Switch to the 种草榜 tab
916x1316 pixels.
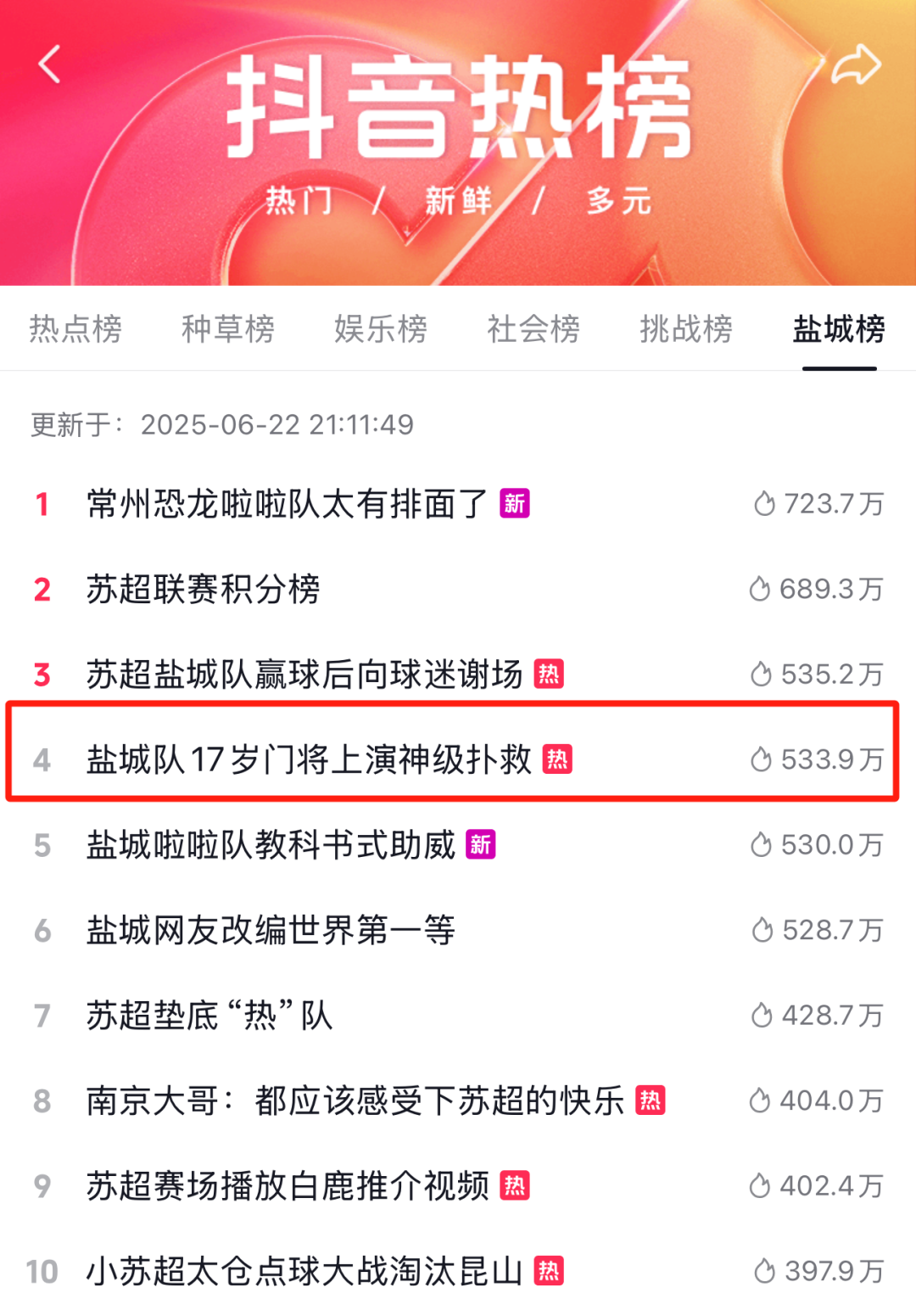[x=228, y=328]
